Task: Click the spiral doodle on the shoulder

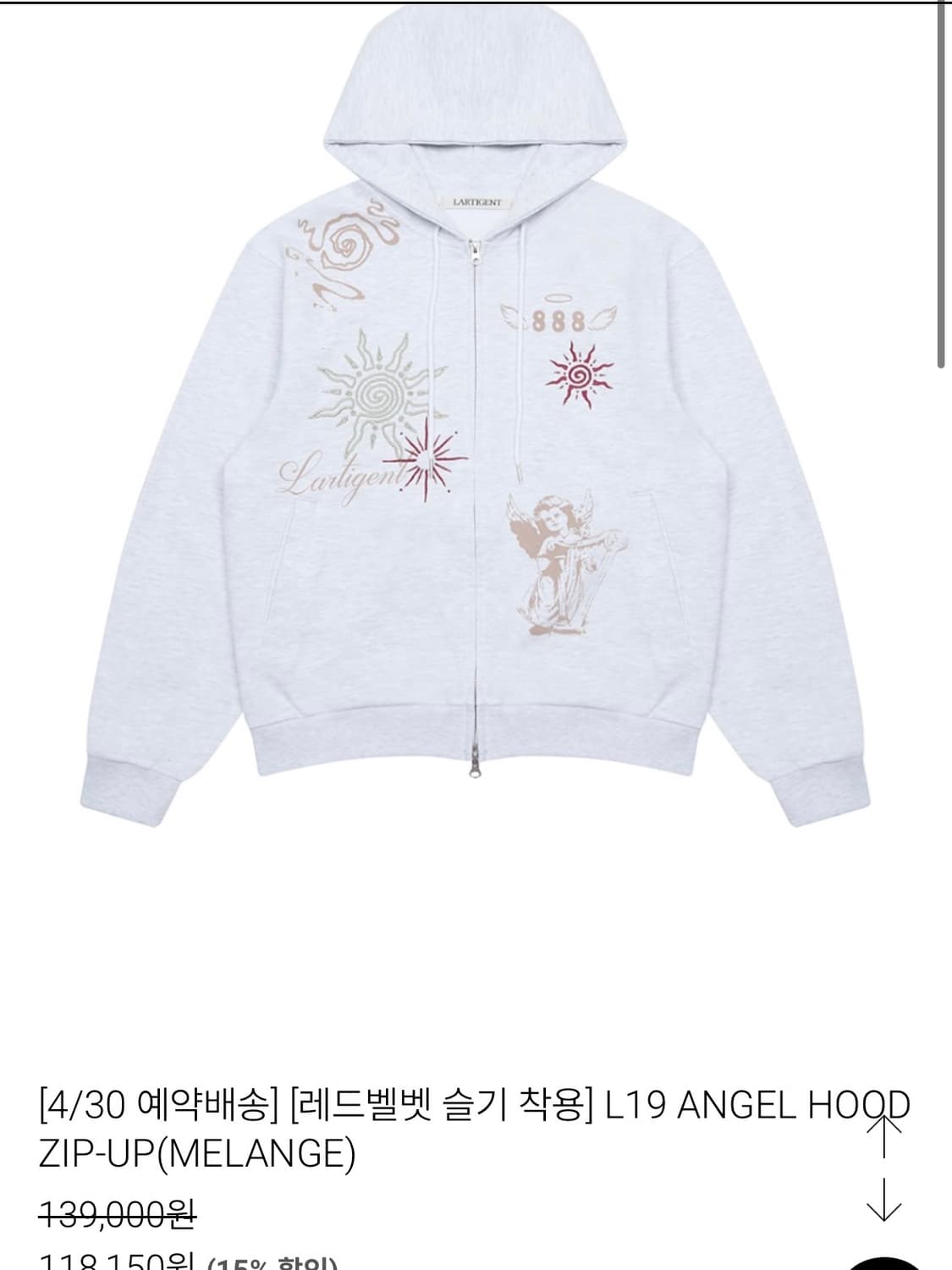Action: [x=345, y=246]
